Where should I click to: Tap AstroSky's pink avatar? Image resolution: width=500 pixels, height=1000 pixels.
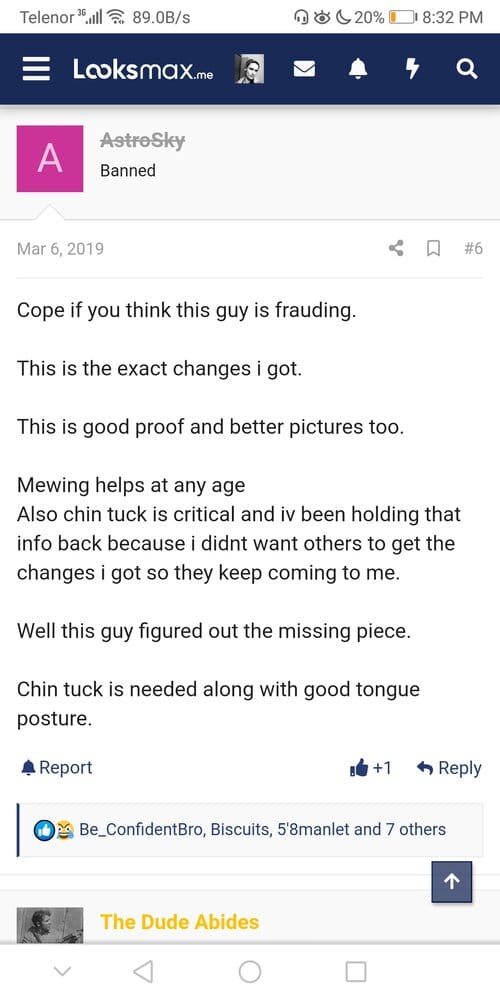pos(50,158)
